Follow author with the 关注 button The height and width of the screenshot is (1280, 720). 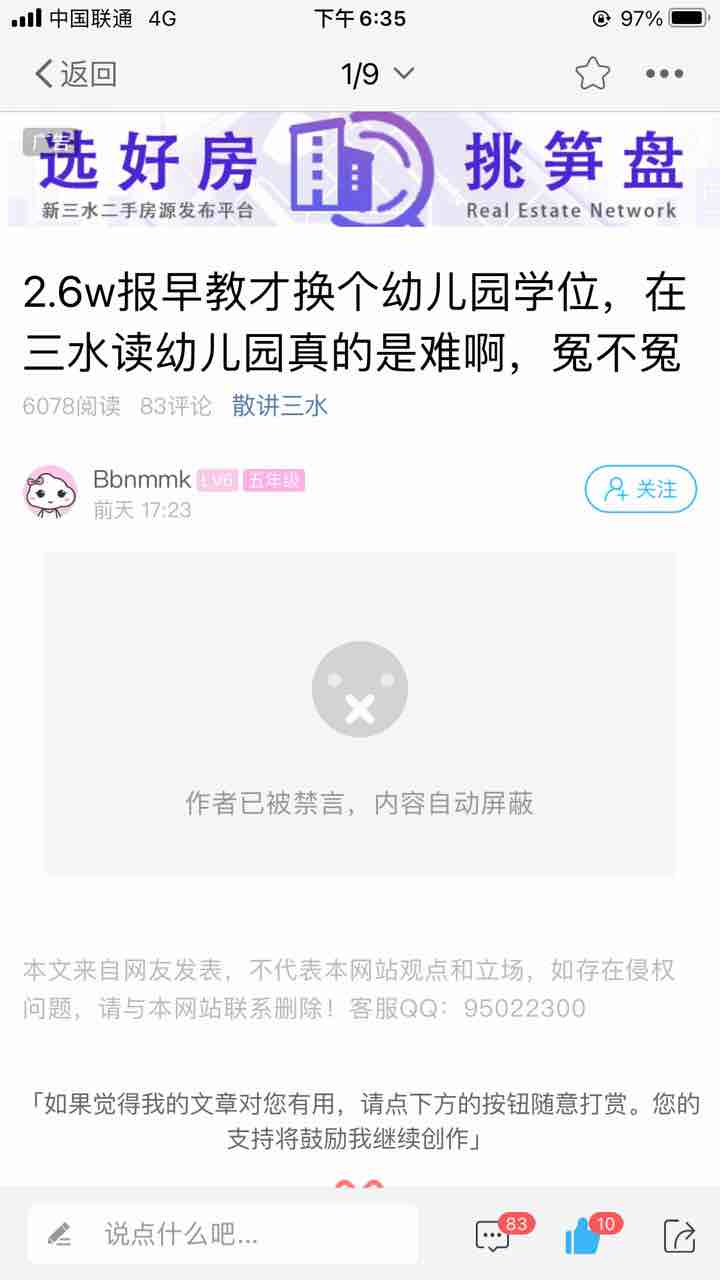tap(640, 489)
